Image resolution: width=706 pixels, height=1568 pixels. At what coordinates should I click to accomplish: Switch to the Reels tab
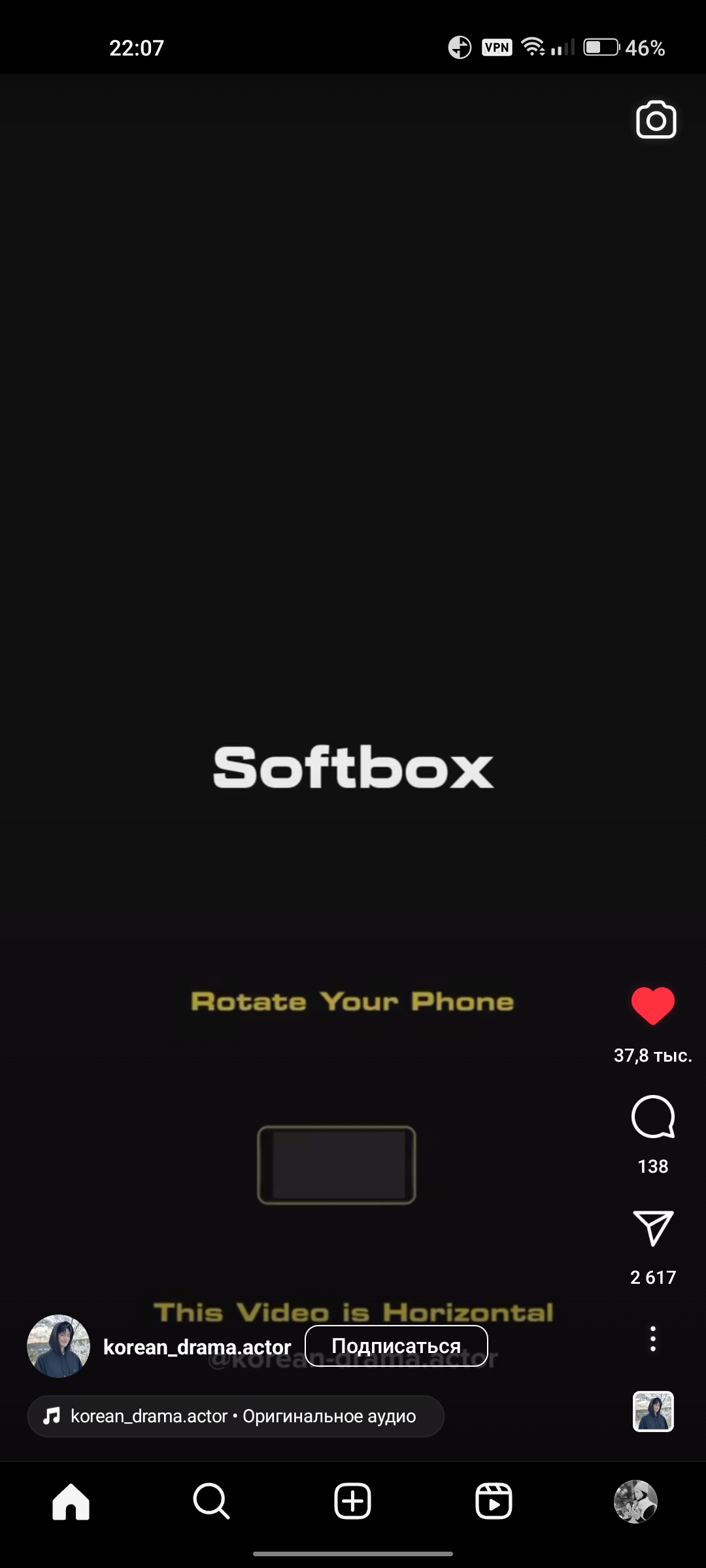[494, 1501]
